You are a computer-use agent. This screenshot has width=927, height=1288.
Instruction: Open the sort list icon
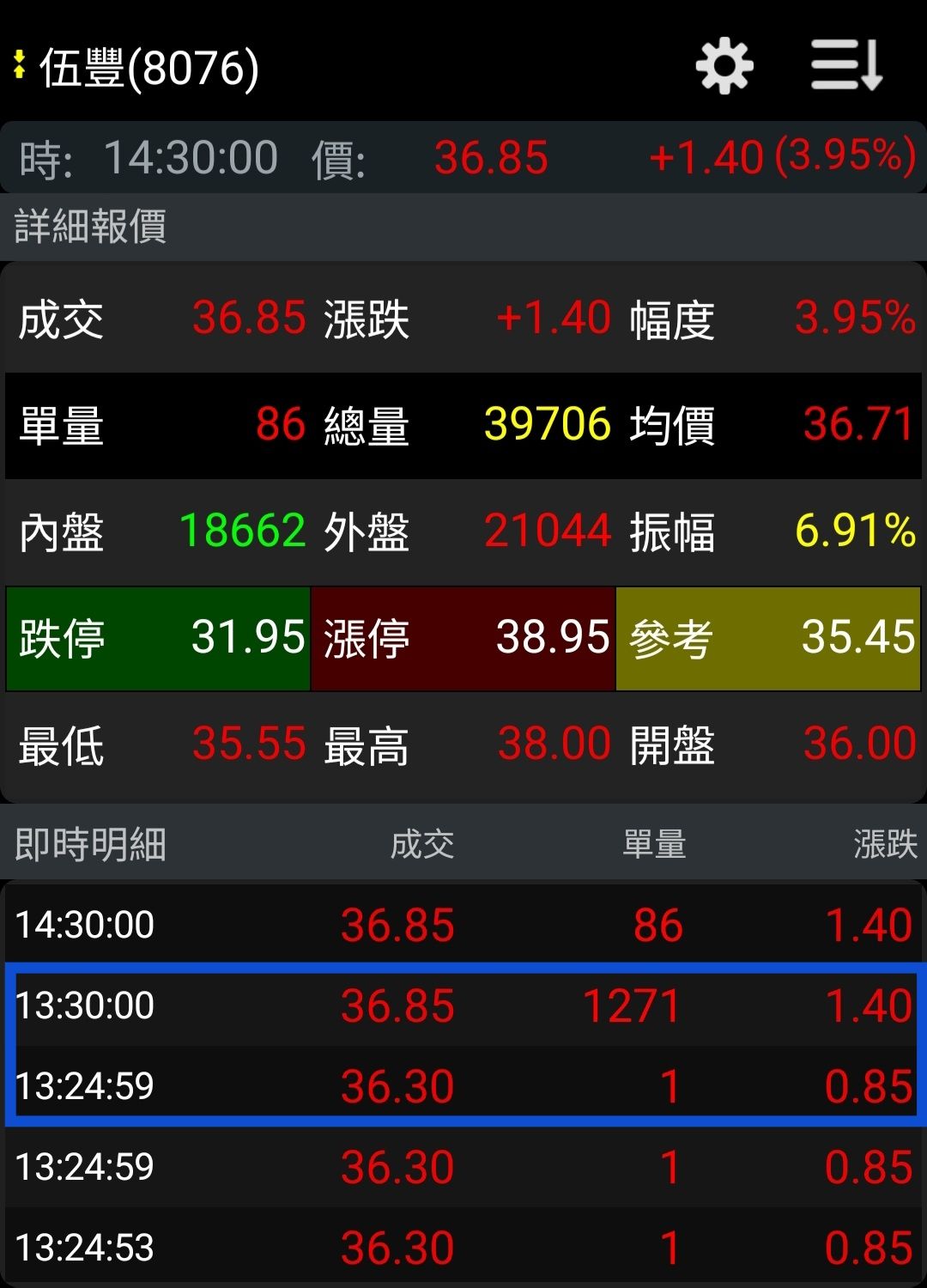click(x=847, y=65)
